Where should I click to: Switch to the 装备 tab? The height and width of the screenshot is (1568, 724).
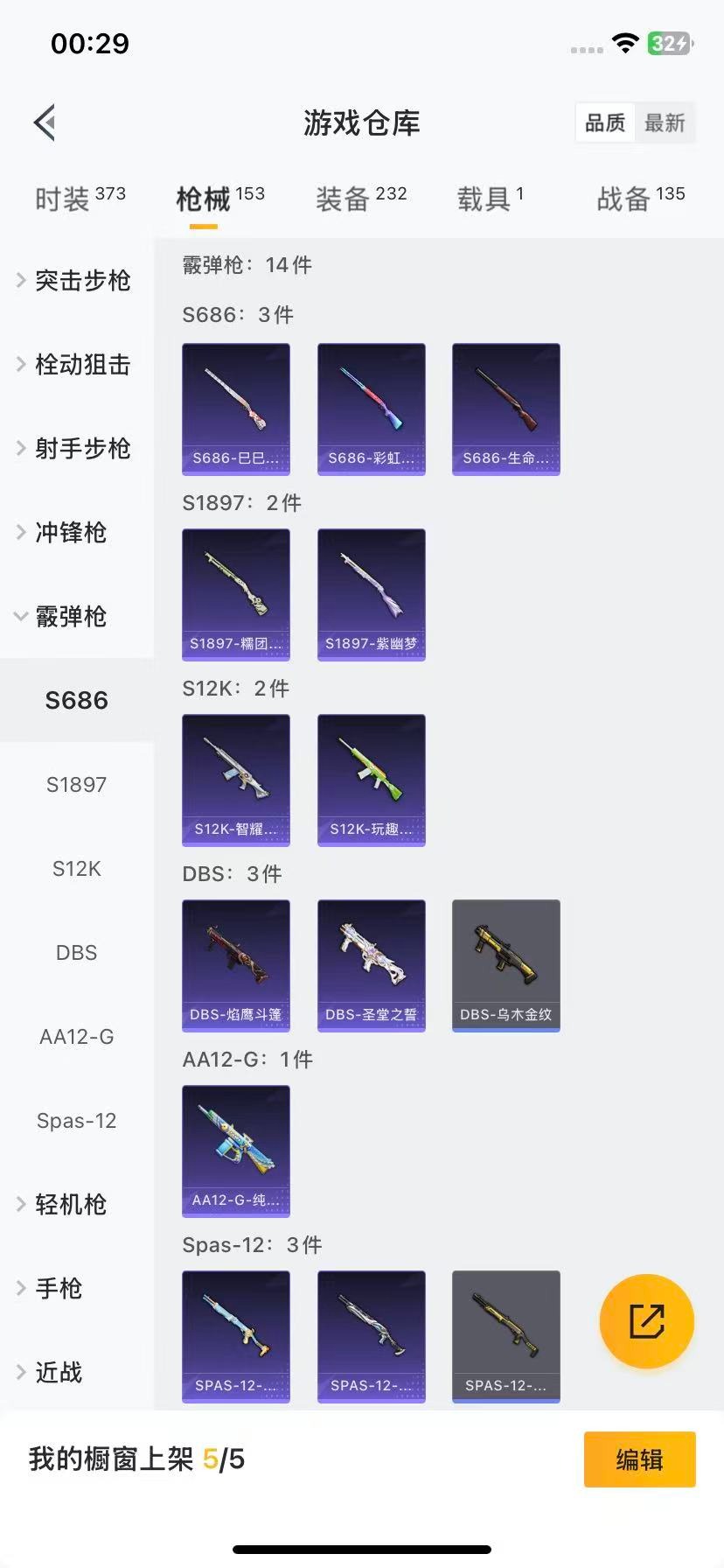[360, 199]
